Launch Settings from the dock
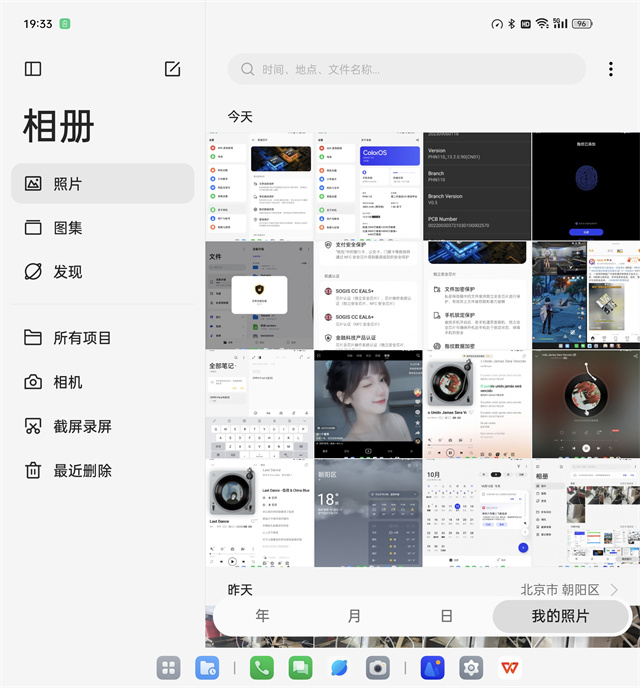Image resolution: width=640 pixels, height=688 pixels. (471, 668)
